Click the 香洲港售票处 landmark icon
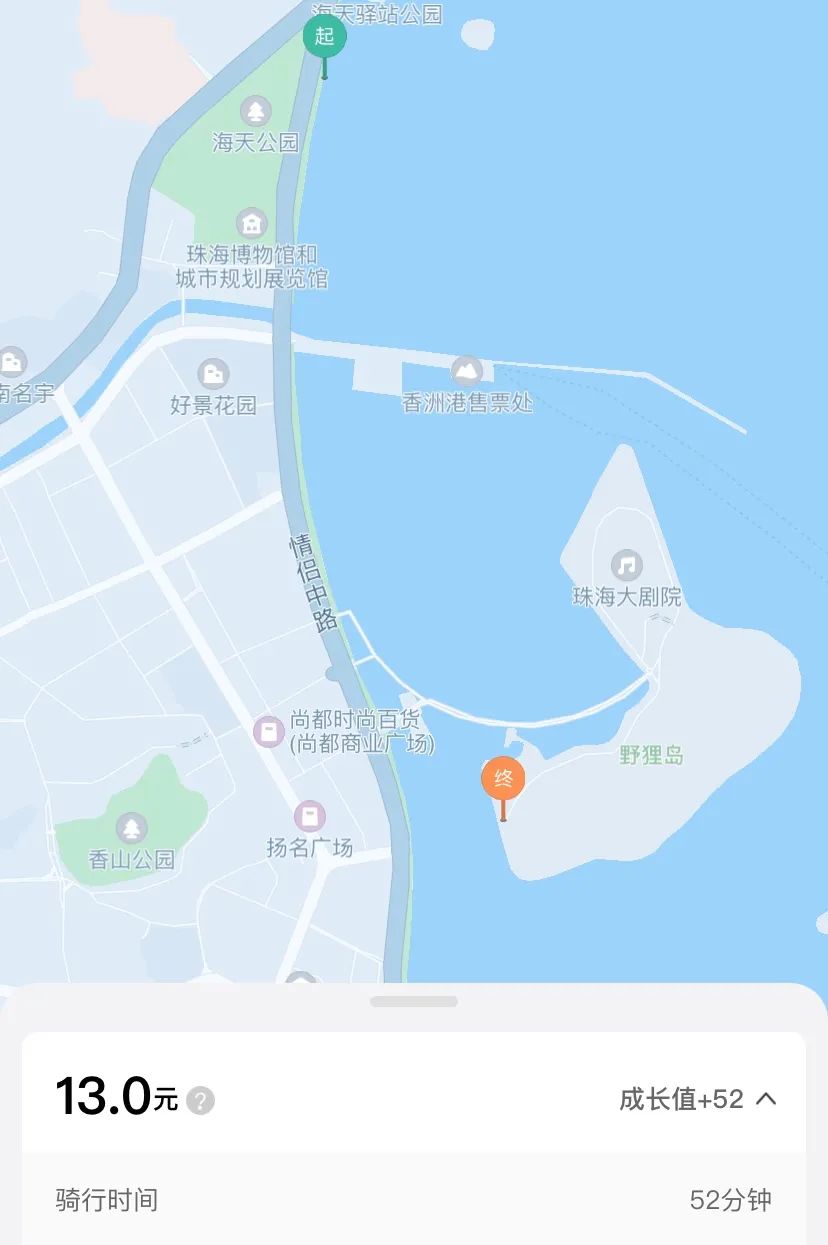828x1245 pixels. pos(468,371)
